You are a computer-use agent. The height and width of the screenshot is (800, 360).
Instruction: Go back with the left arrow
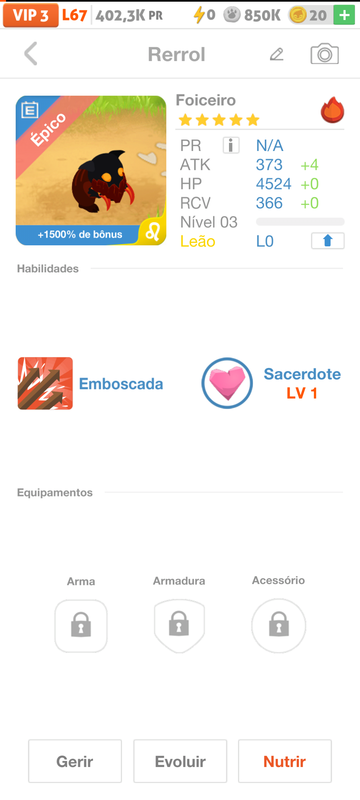[31, 54]
